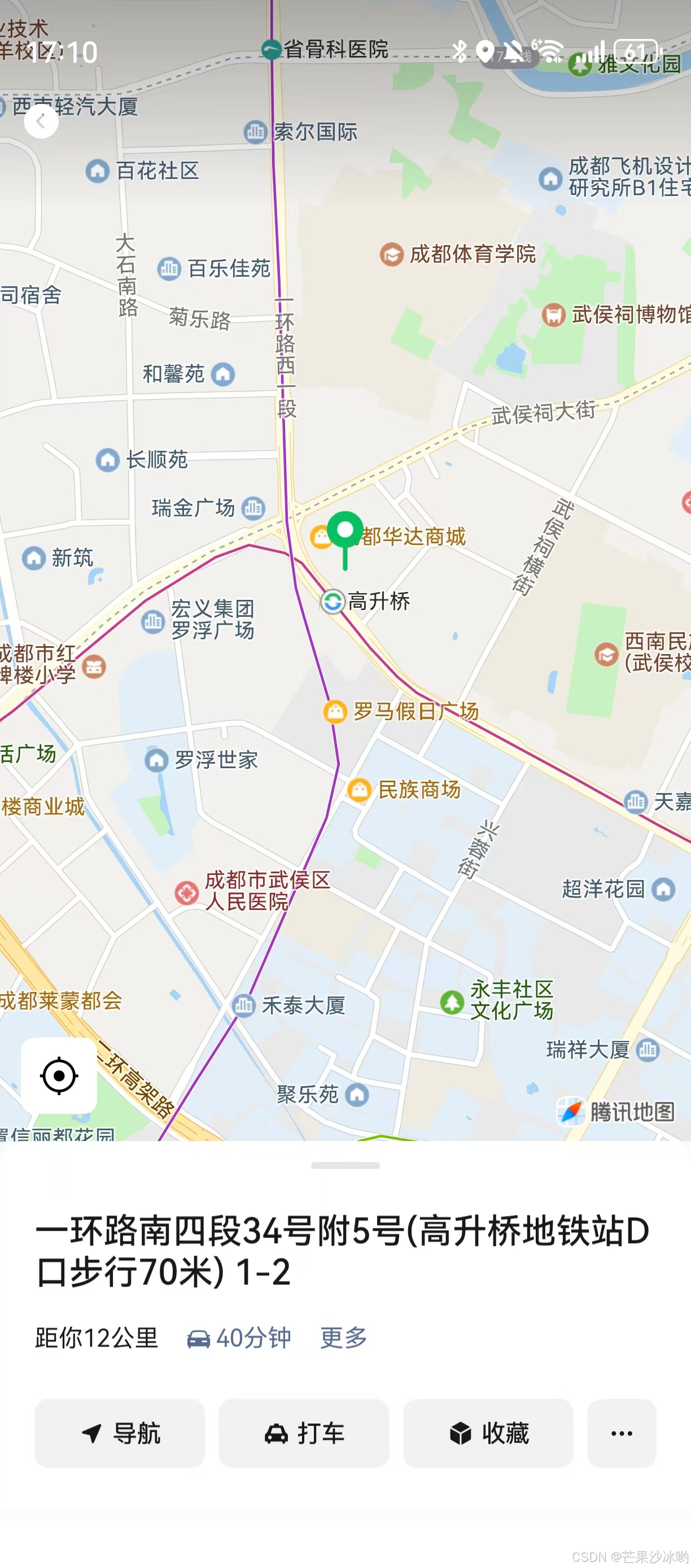
Task: Open 罗马假日广场 point of interest
Action: (x=401, y=711)
